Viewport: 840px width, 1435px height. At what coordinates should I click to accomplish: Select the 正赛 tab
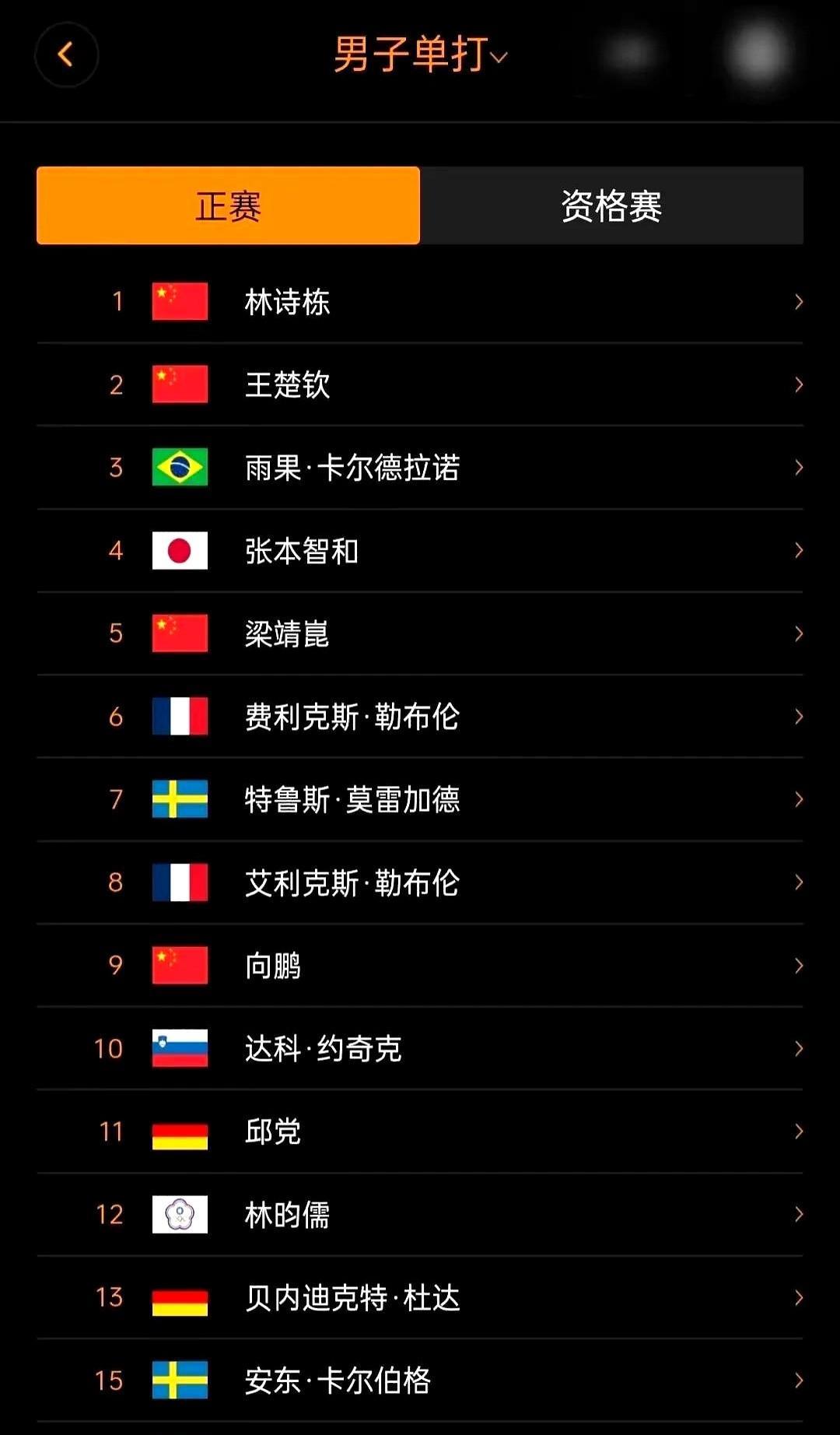(x=228, y=205)
